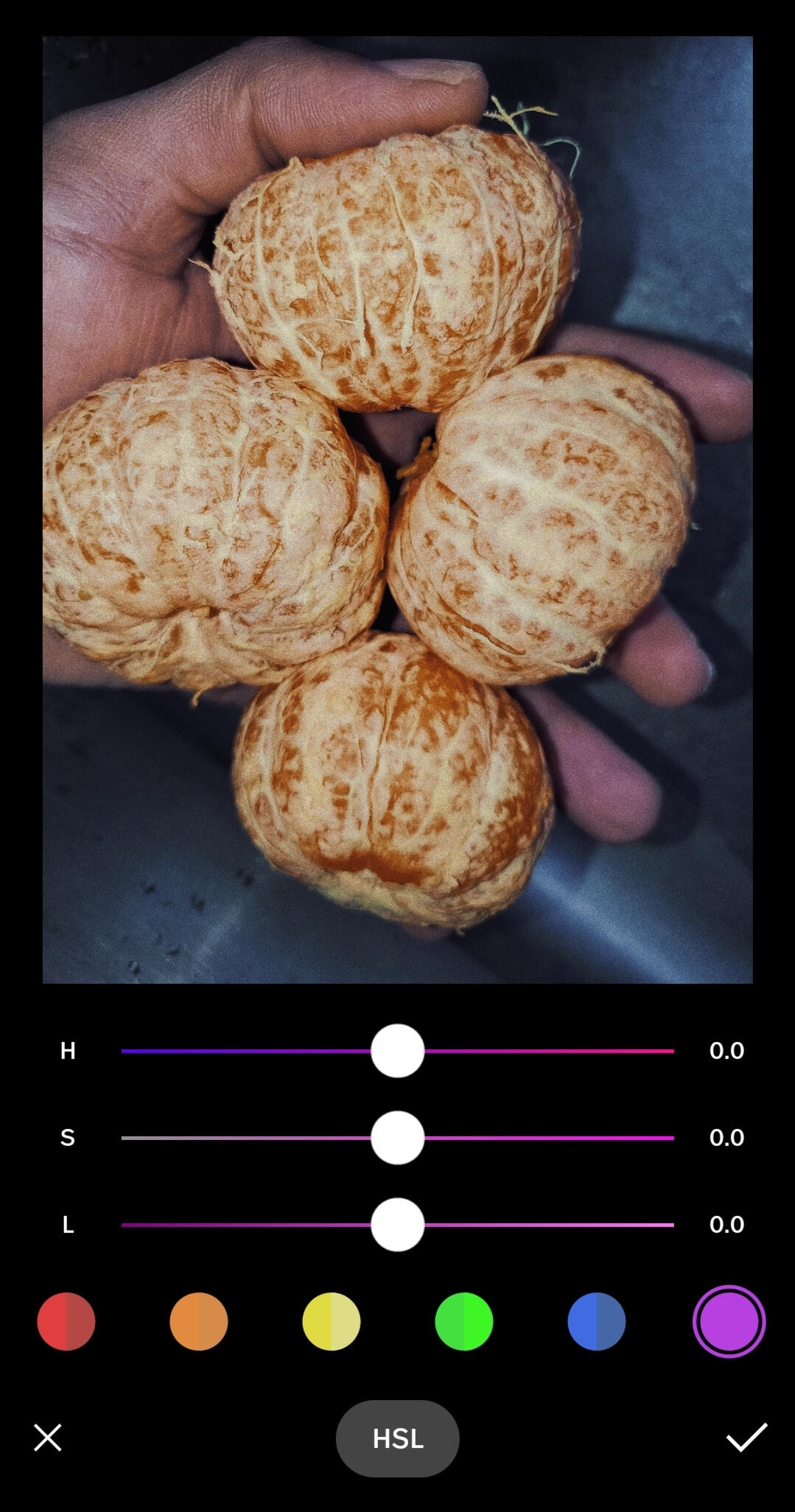Viewport: 795px width, 1512px height.
Task: Click the S label next to saturation slider
Action: (68, 1137)
